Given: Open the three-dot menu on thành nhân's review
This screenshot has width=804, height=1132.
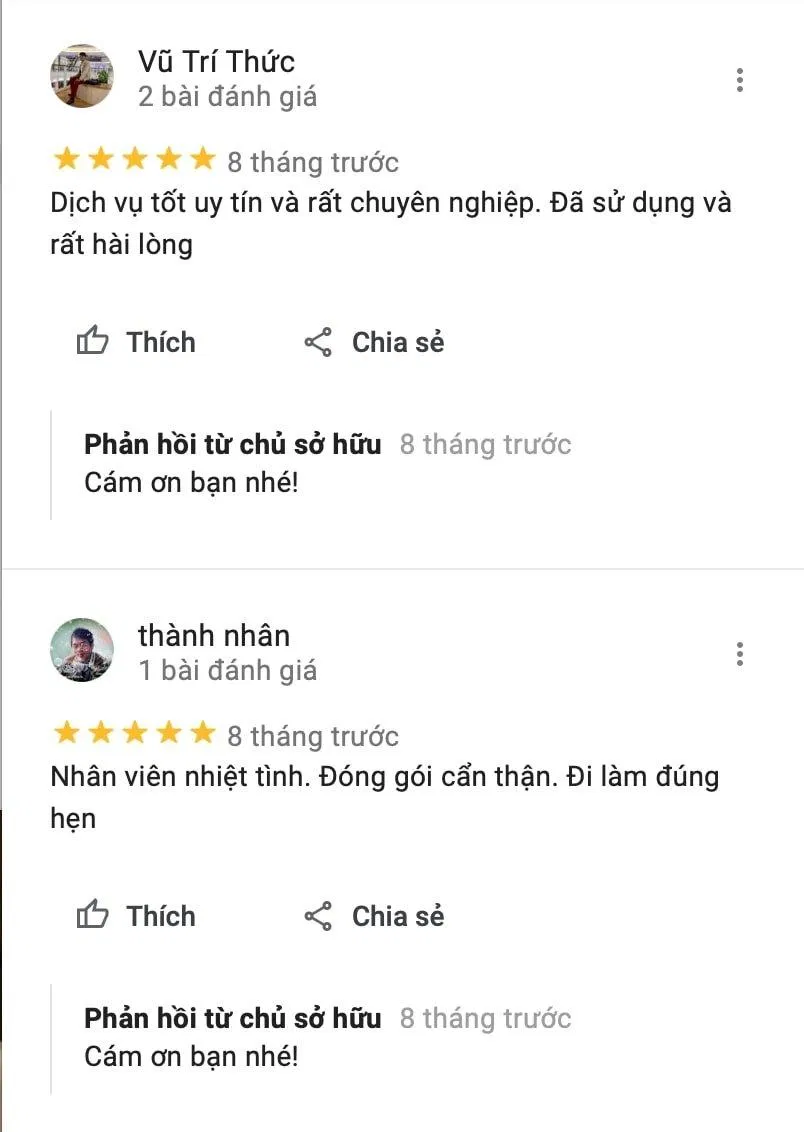Looking at the screenshot, I should pyautogui.click(x=740, y=653).
